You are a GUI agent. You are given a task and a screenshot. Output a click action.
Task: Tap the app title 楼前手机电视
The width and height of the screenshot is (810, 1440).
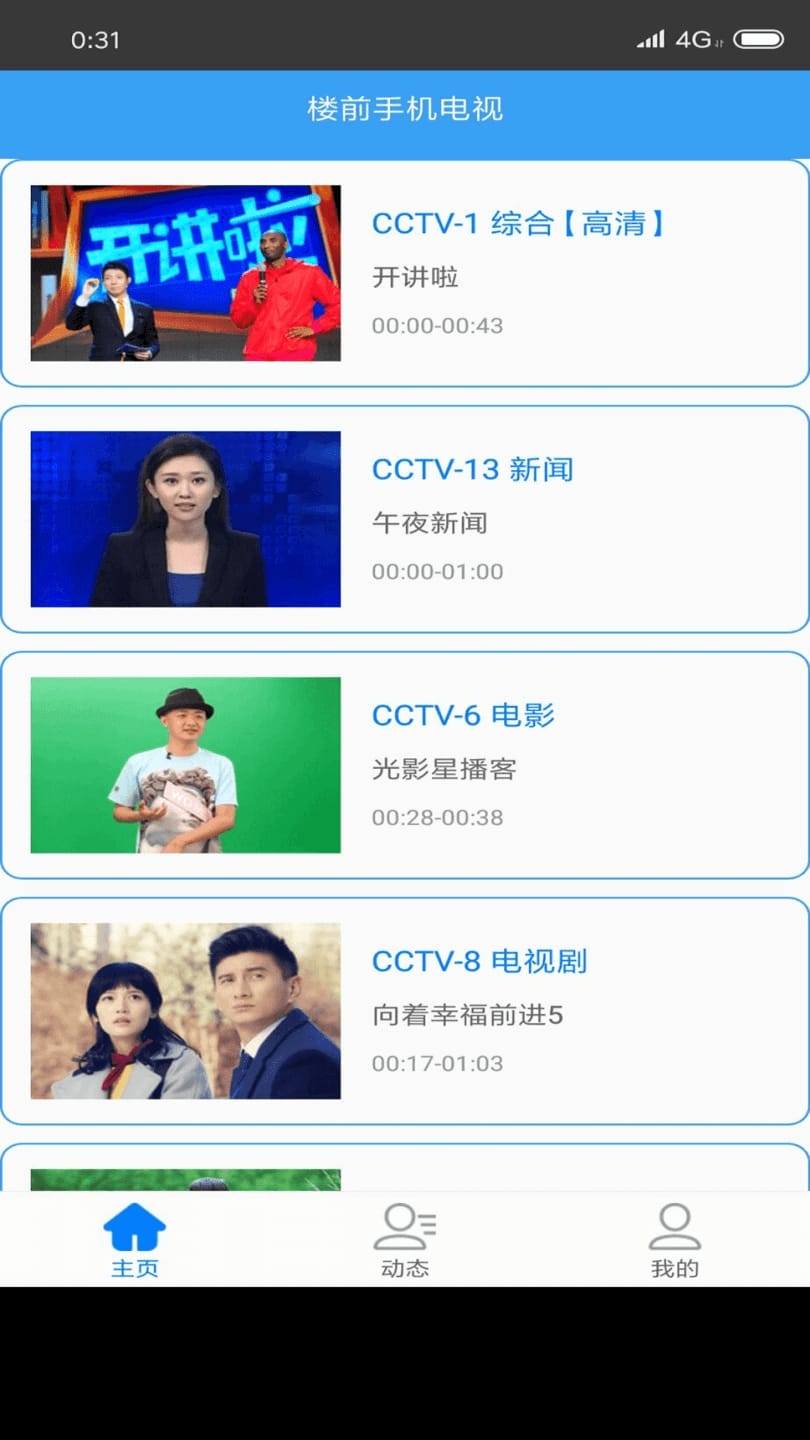405,110
